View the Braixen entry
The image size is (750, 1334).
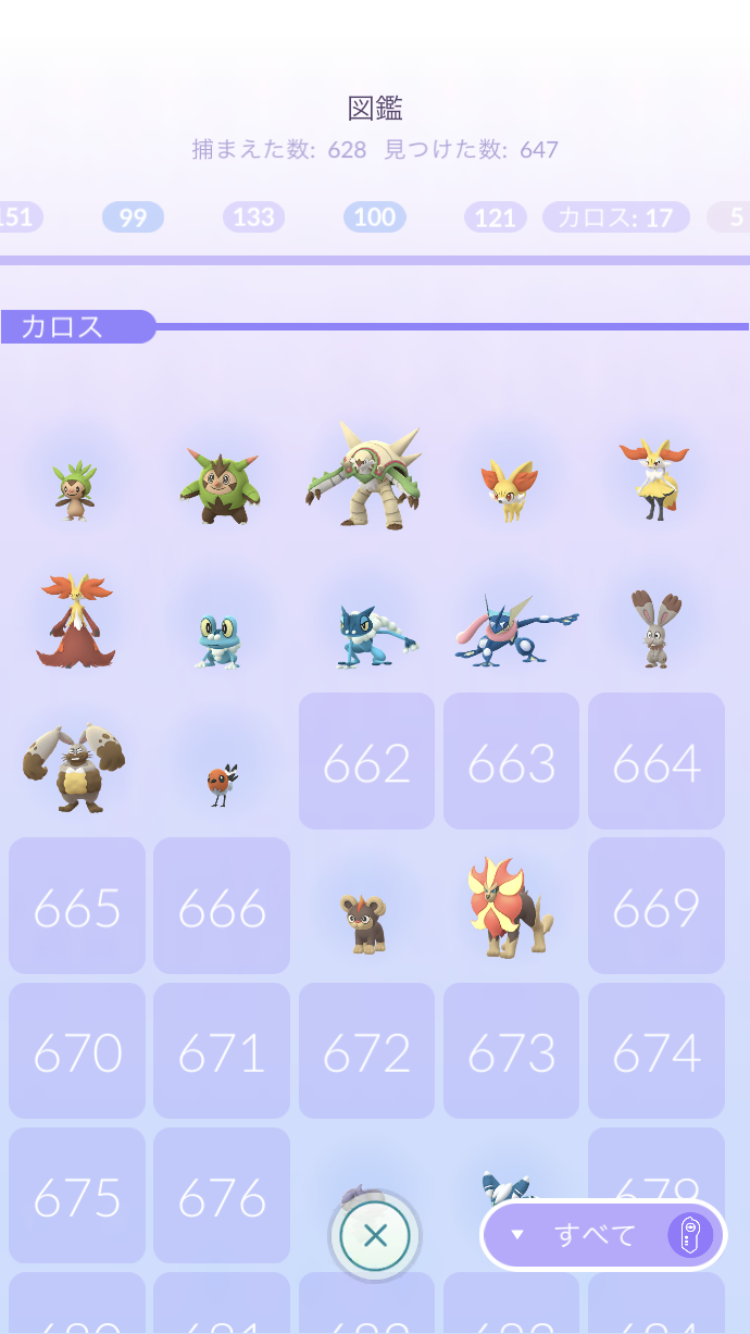(655, 480)
